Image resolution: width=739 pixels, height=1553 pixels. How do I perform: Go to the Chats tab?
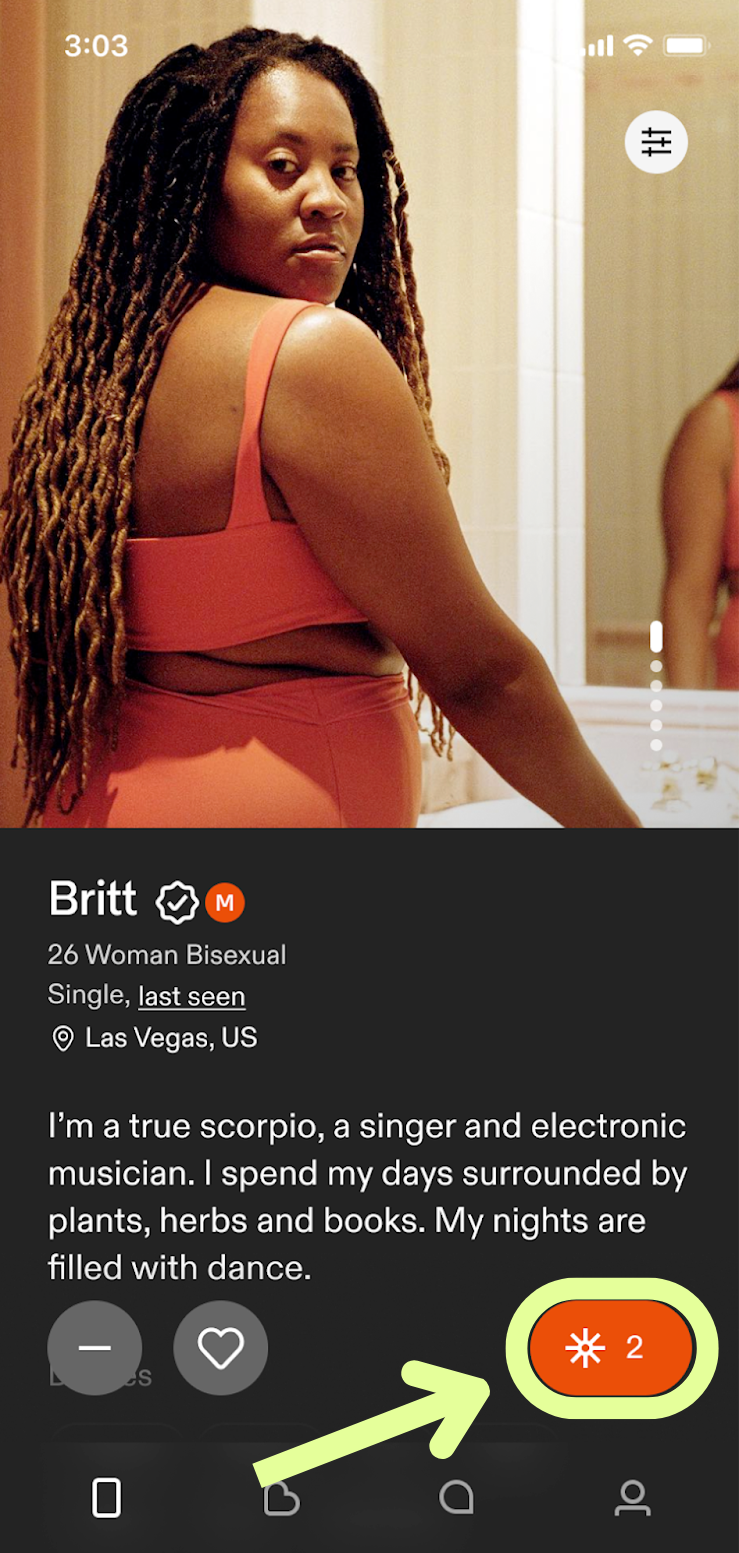(x=456, y=1497)
